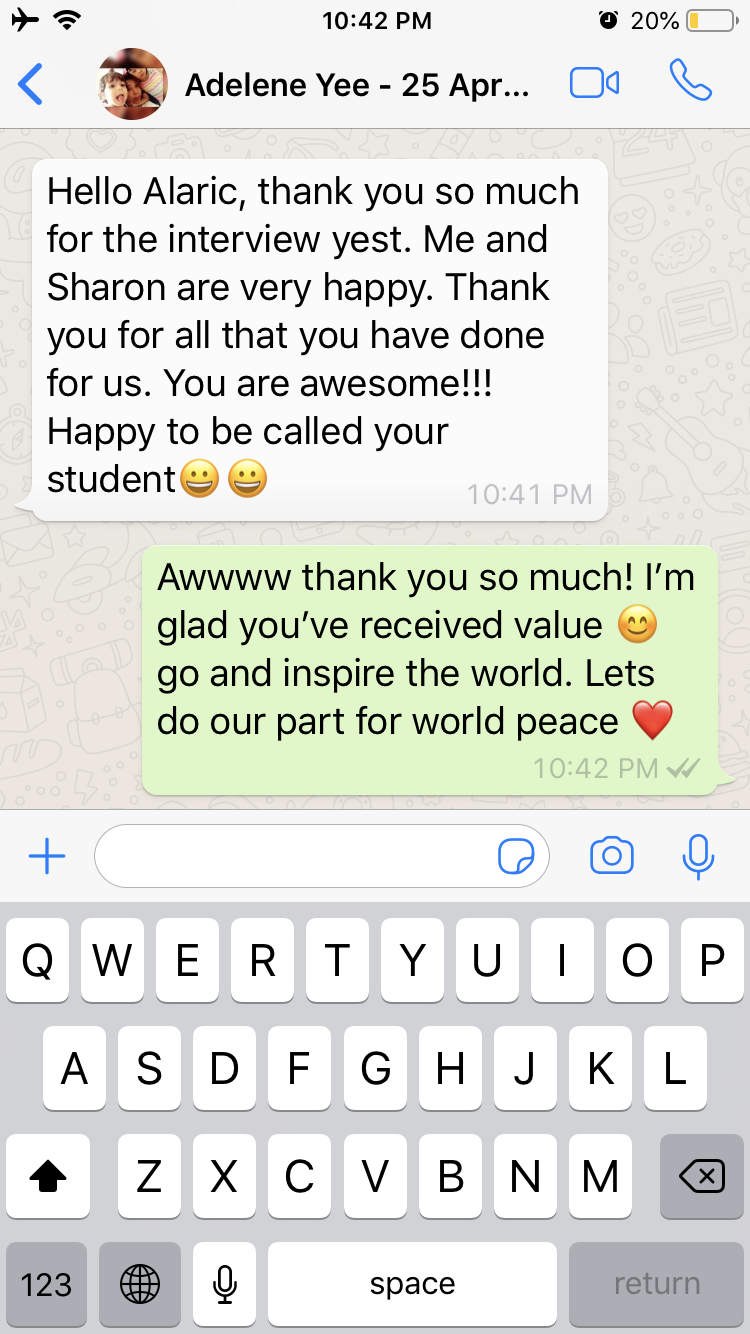Go back to the chats list
Image resolution: width=750 pixels, height=1334 pixels.
point(31,84)
